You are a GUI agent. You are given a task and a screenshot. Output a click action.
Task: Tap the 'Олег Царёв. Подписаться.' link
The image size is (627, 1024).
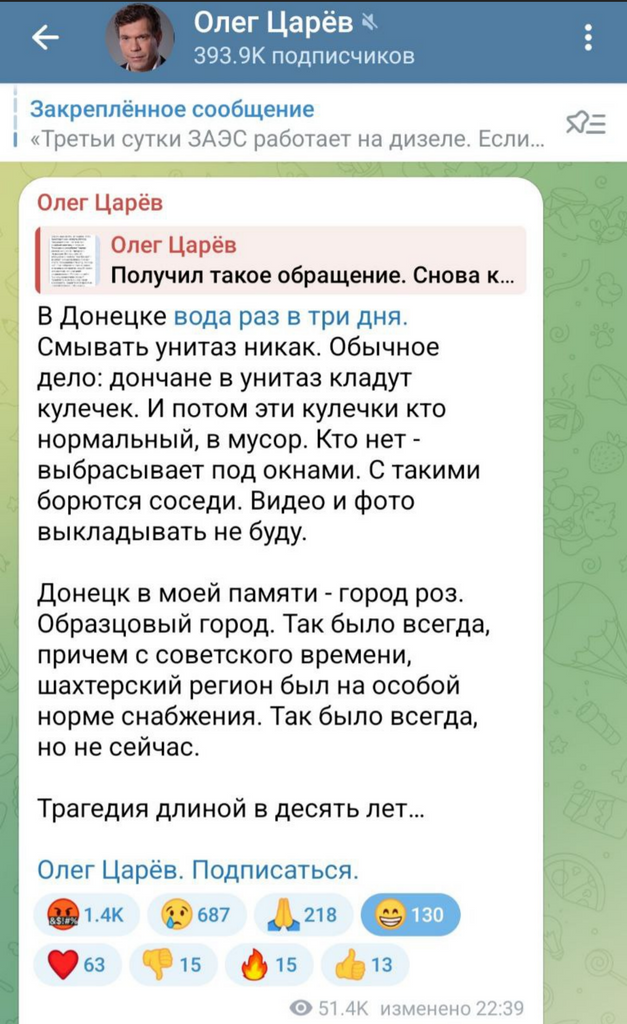click(198, 870)
